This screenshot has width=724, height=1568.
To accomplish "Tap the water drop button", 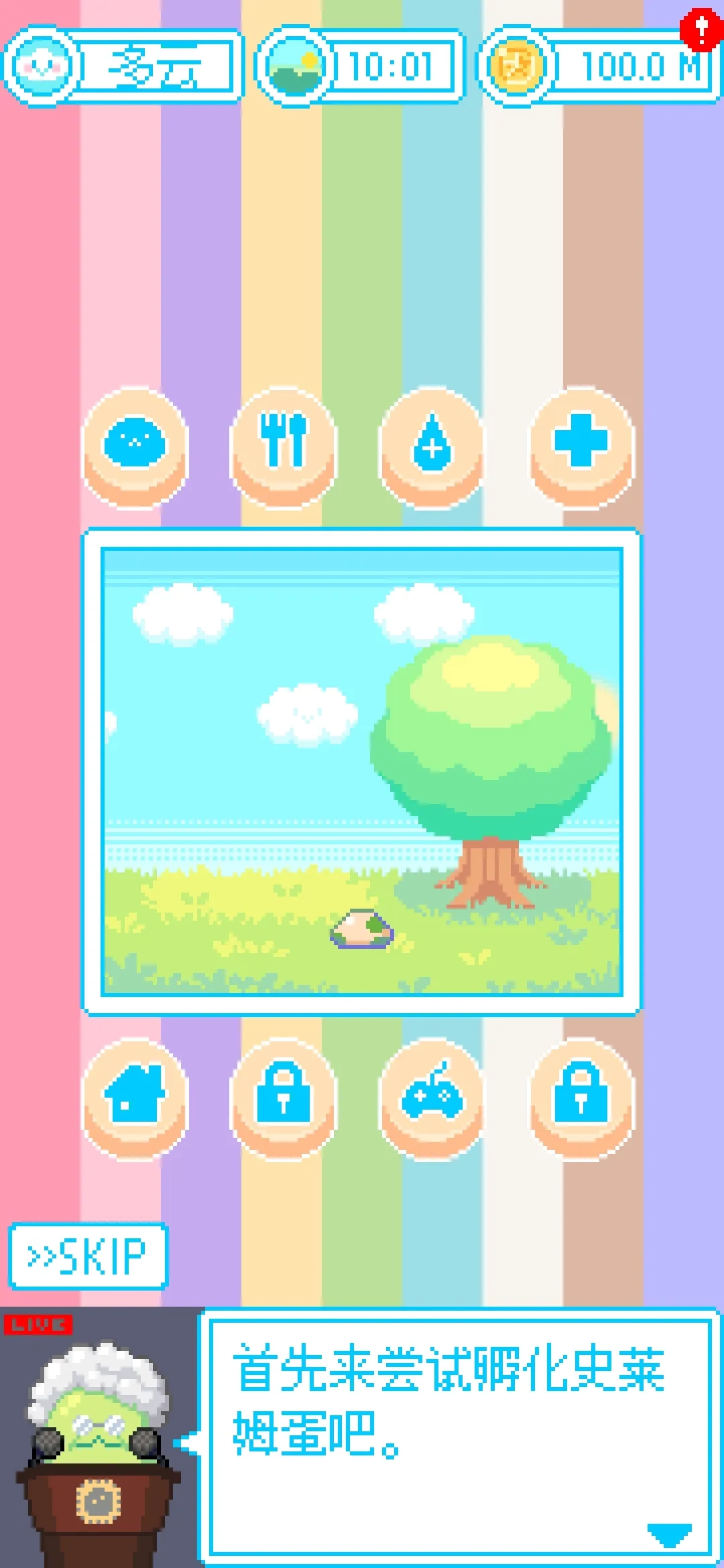I will pos(432,444).
